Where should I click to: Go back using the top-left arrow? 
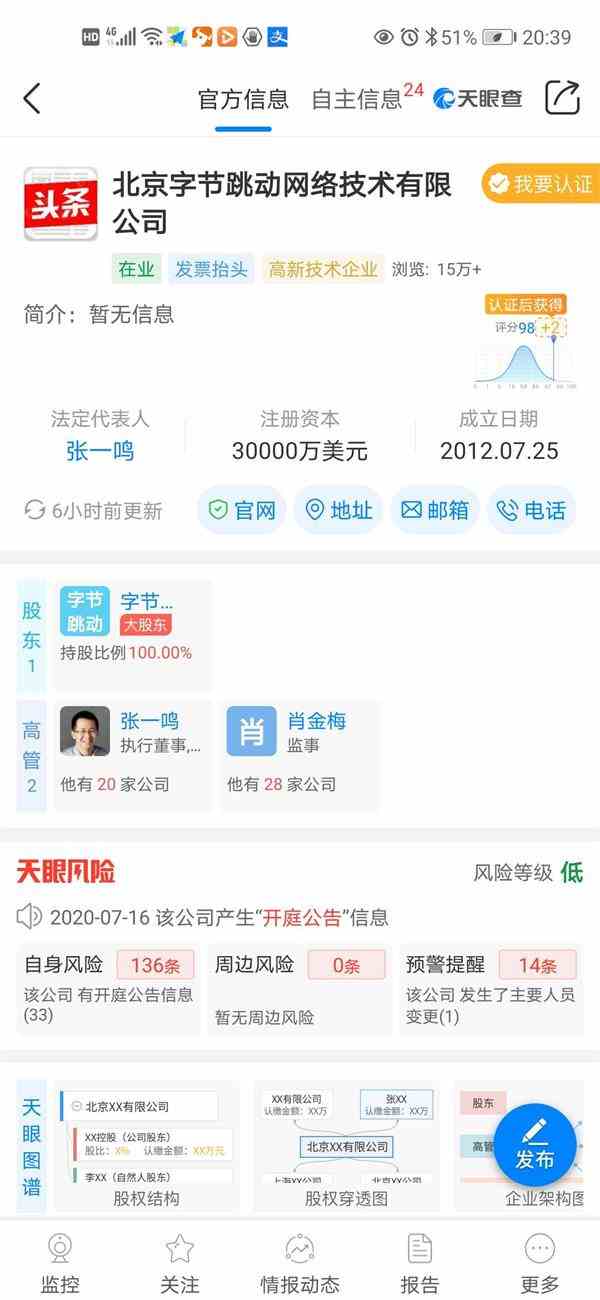[x=32, y=98]
